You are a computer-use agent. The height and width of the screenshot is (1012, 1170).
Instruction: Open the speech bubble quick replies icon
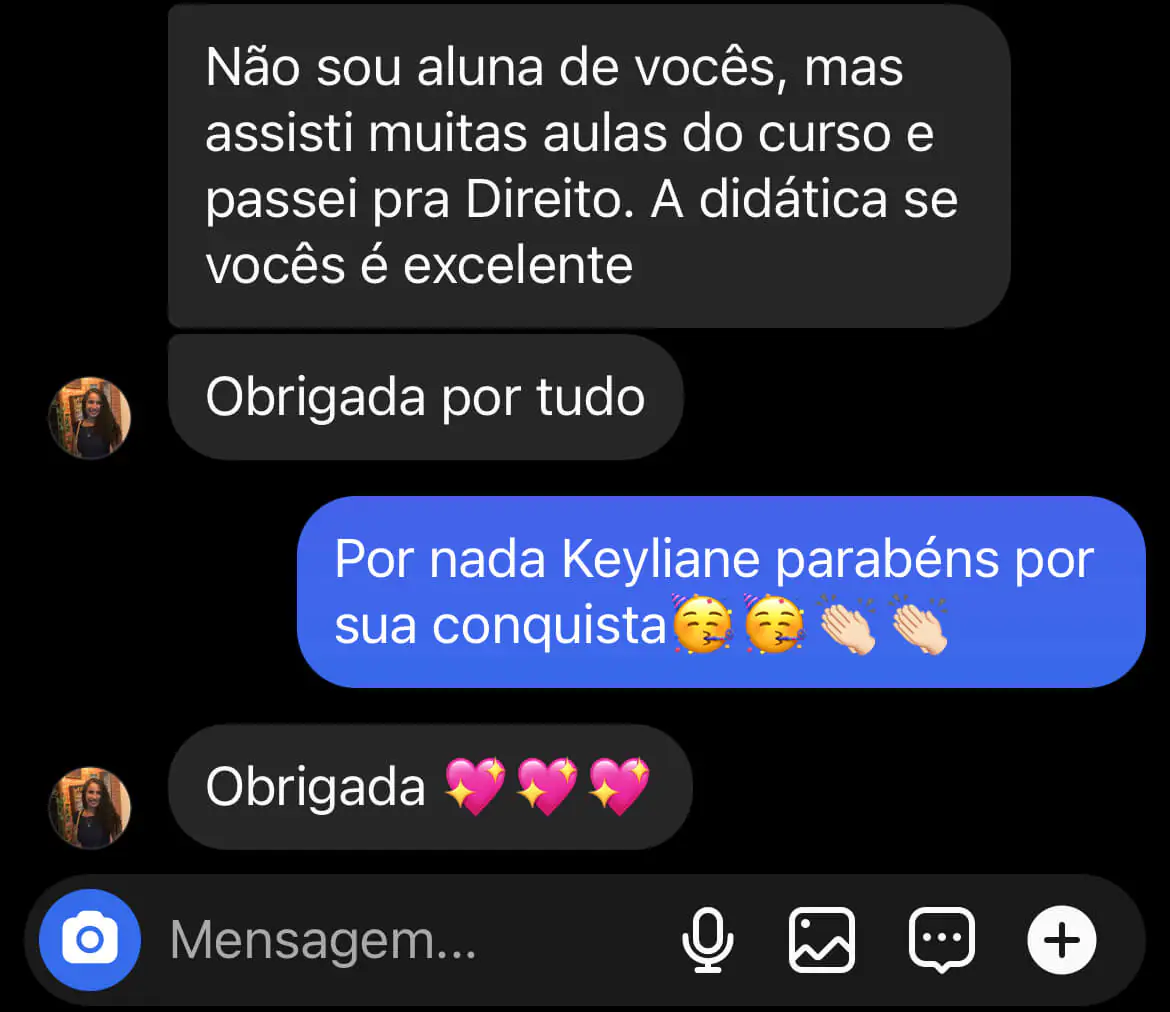[x=941, y=940]
